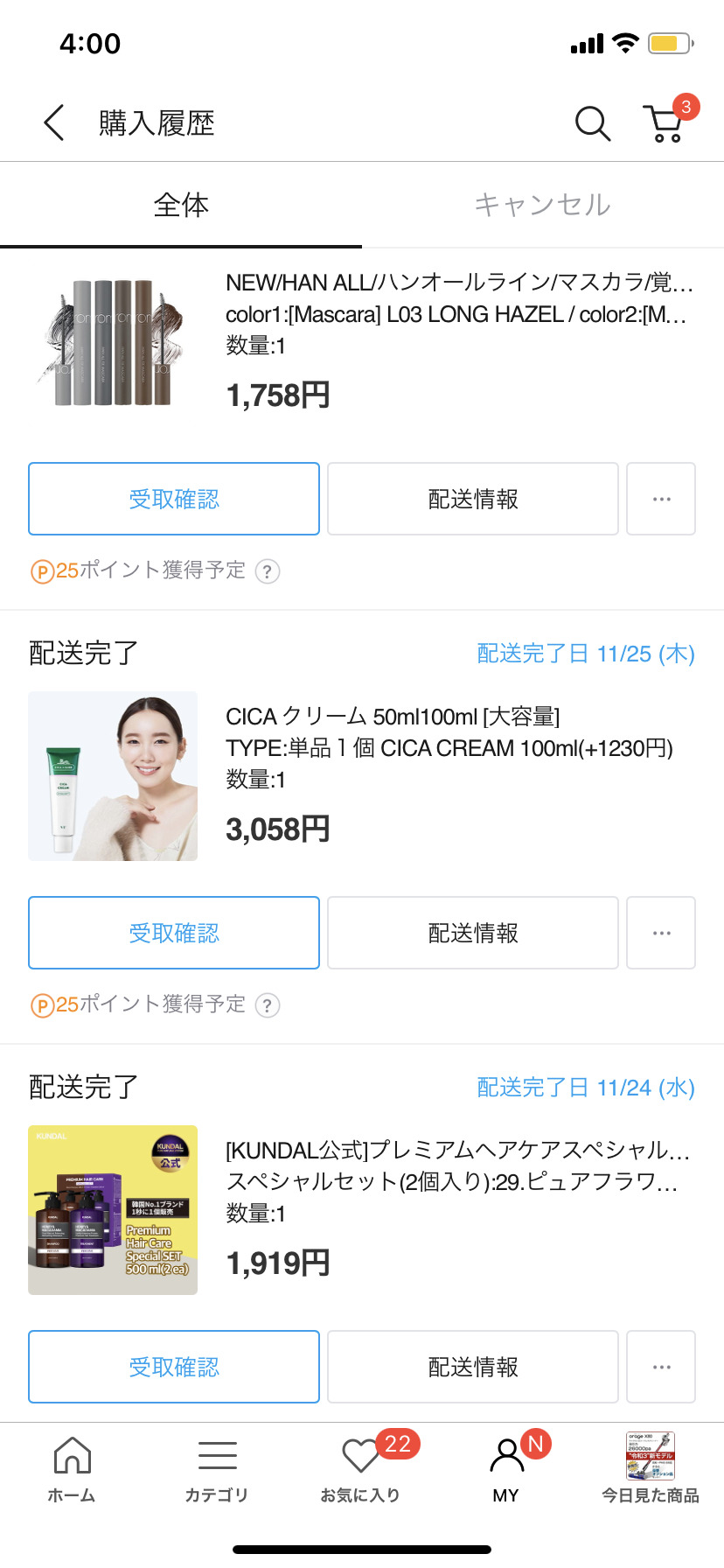Open more options for CICA cream order
Screen dimensions: 724x1568
pos(661,933)
